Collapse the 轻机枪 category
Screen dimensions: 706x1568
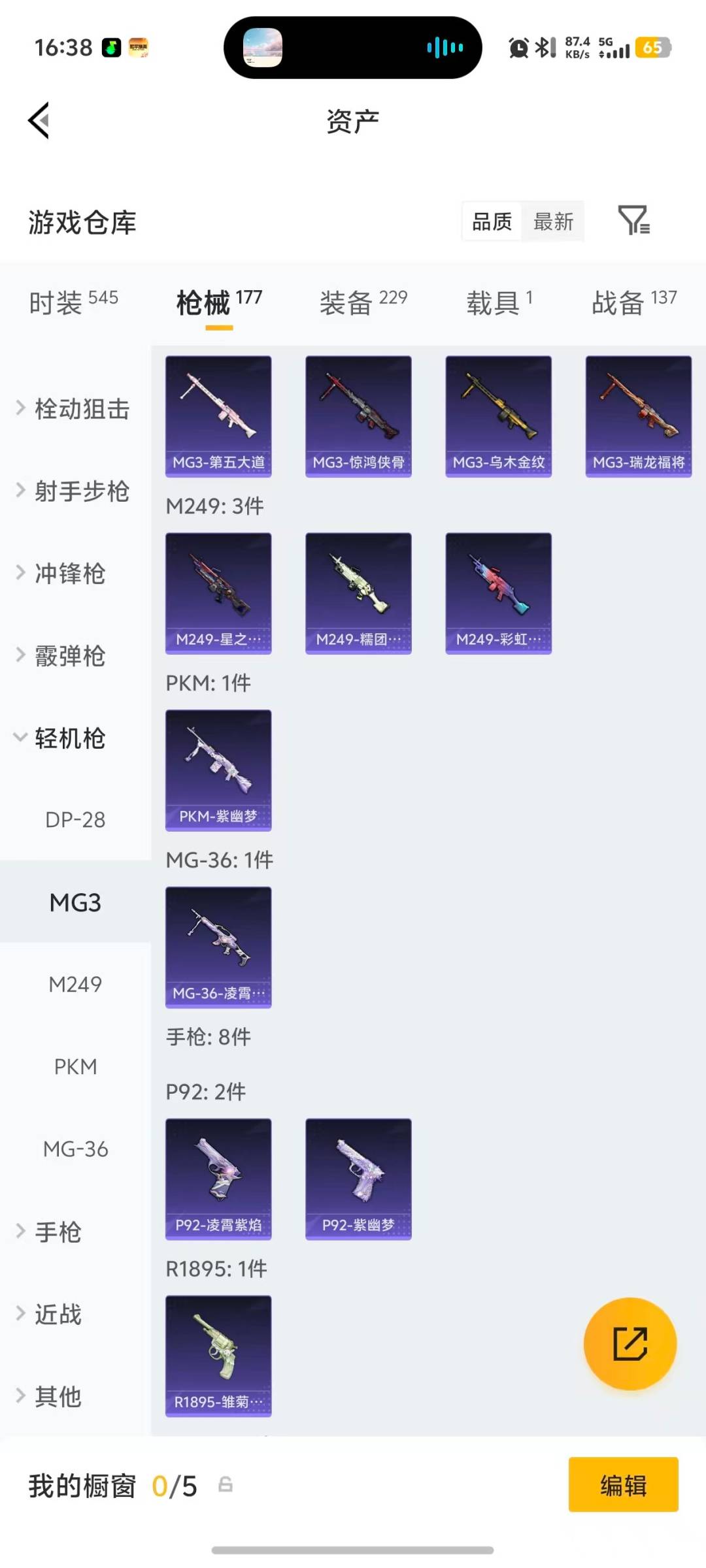point(72,738)
